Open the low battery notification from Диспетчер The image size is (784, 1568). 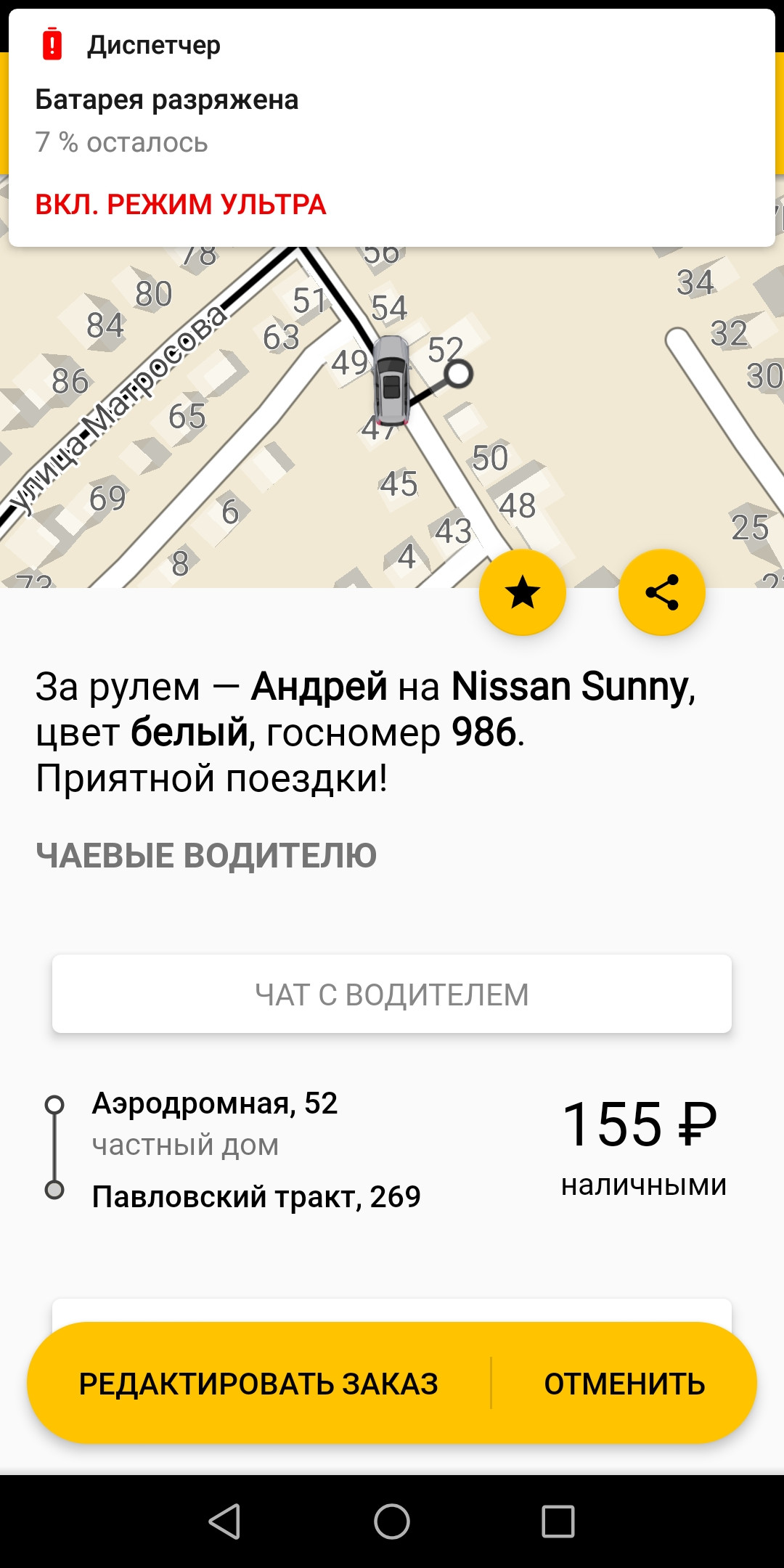tap(392, 128)
